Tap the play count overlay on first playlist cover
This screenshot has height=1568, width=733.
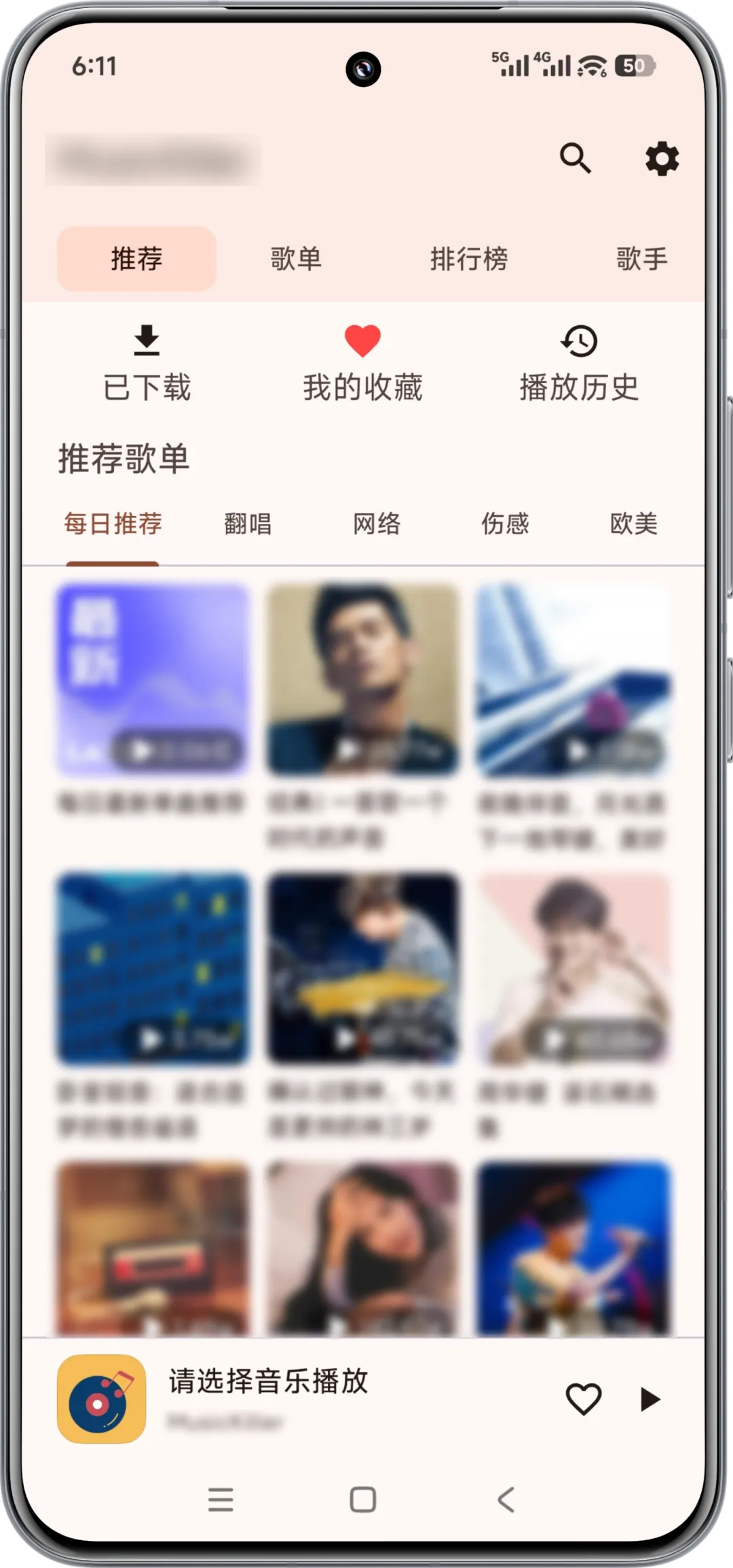click(178, 752)
